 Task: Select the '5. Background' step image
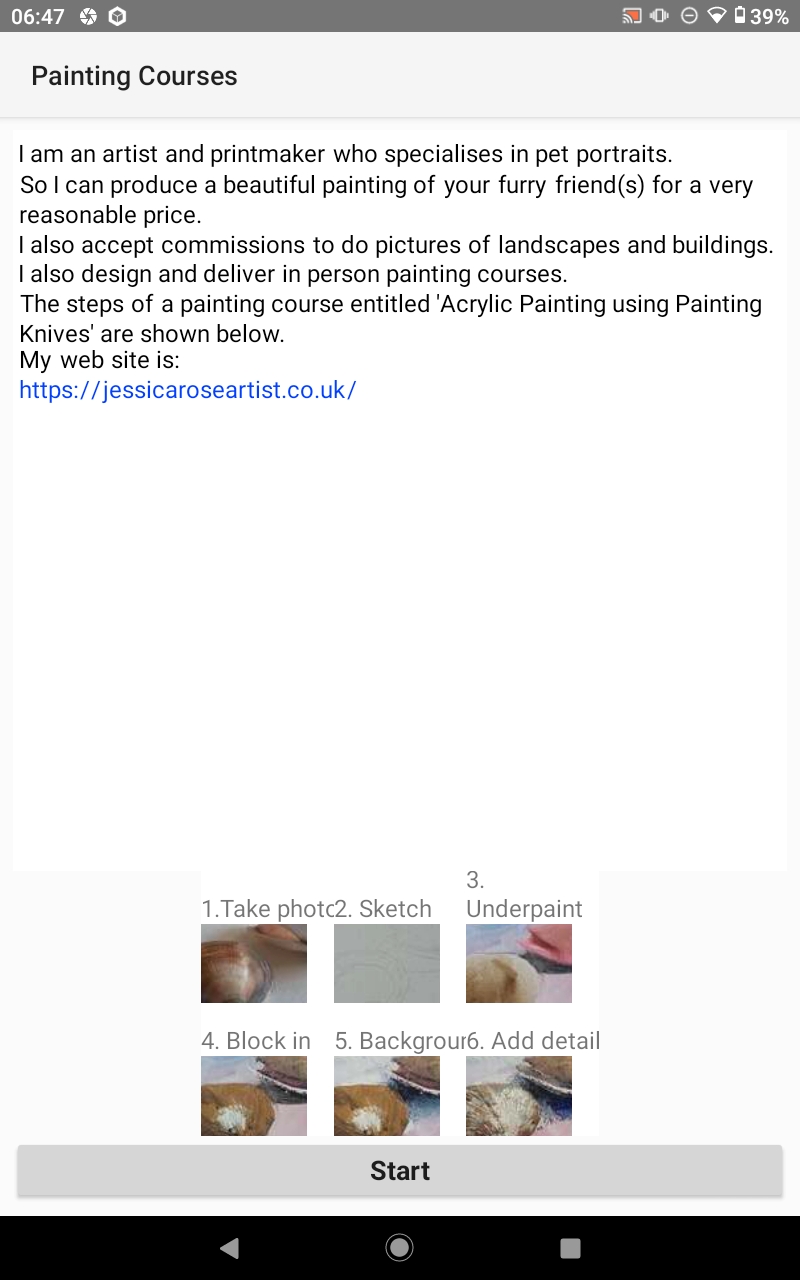[x=387, y=1095]
